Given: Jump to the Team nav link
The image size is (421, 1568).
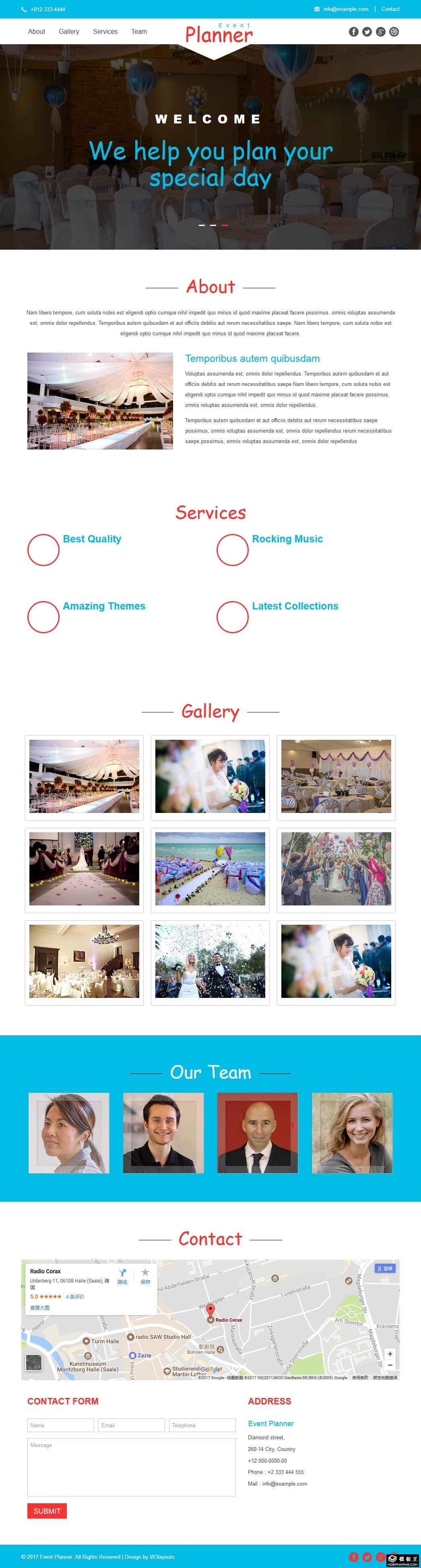Looking at the screenshot, I should click(139, 32).
